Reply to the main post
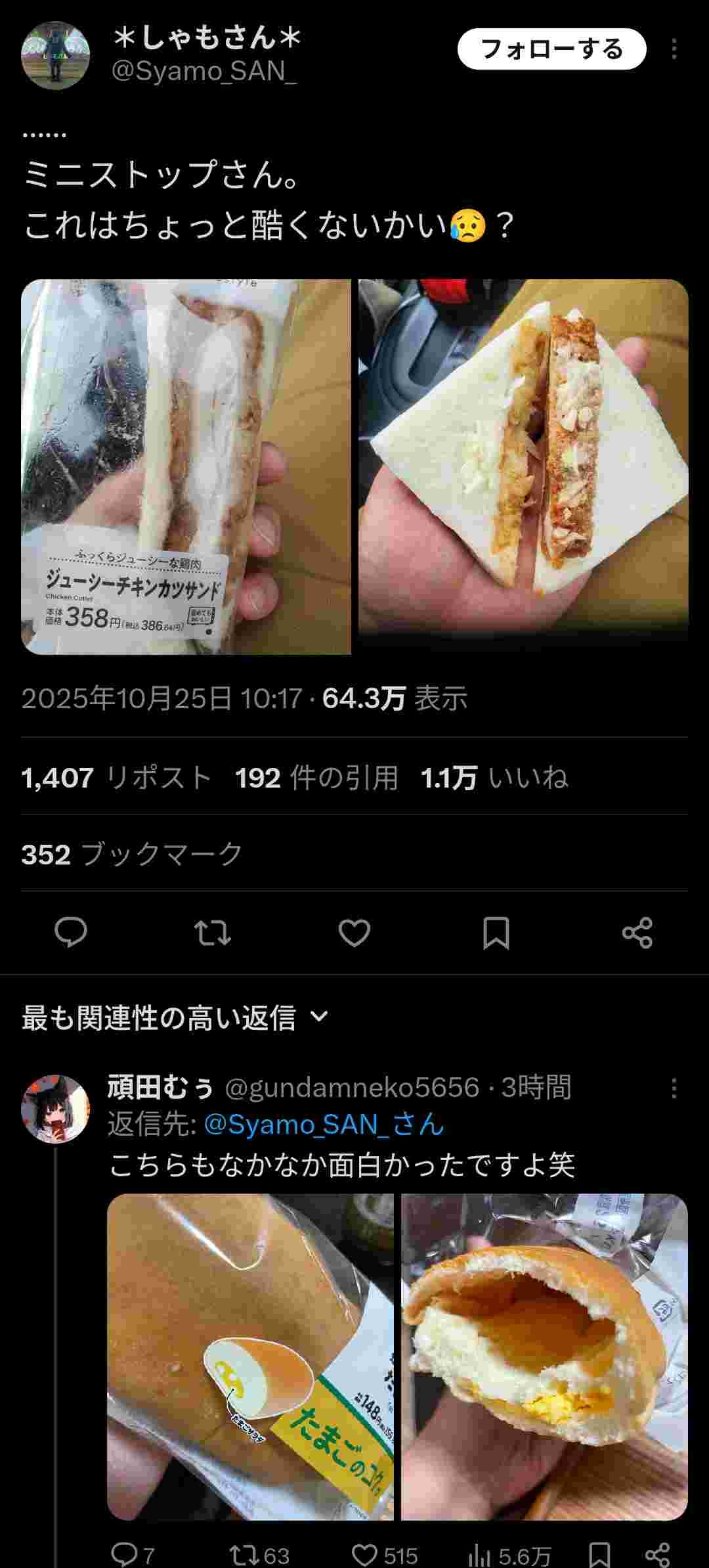This screenshot has width=709, height=1568. 71,932
